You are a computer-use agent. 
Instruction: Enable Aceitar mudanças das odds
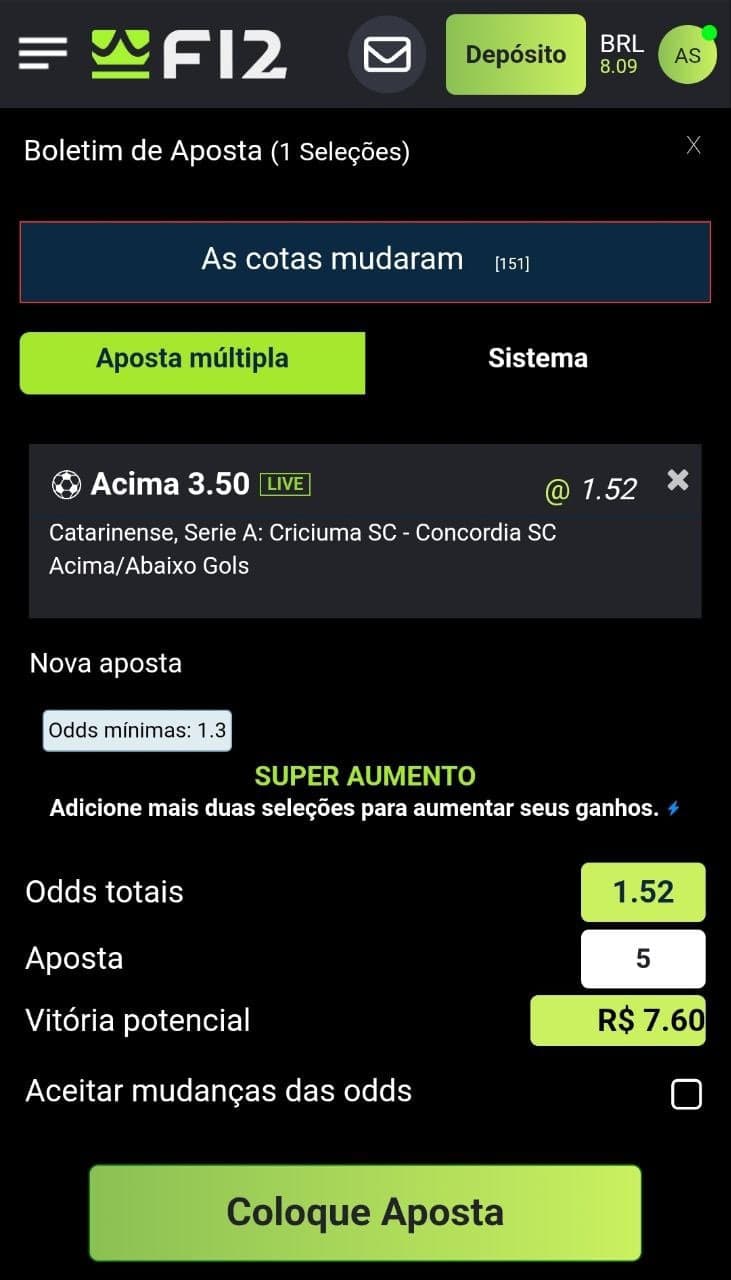[686, 1094]
